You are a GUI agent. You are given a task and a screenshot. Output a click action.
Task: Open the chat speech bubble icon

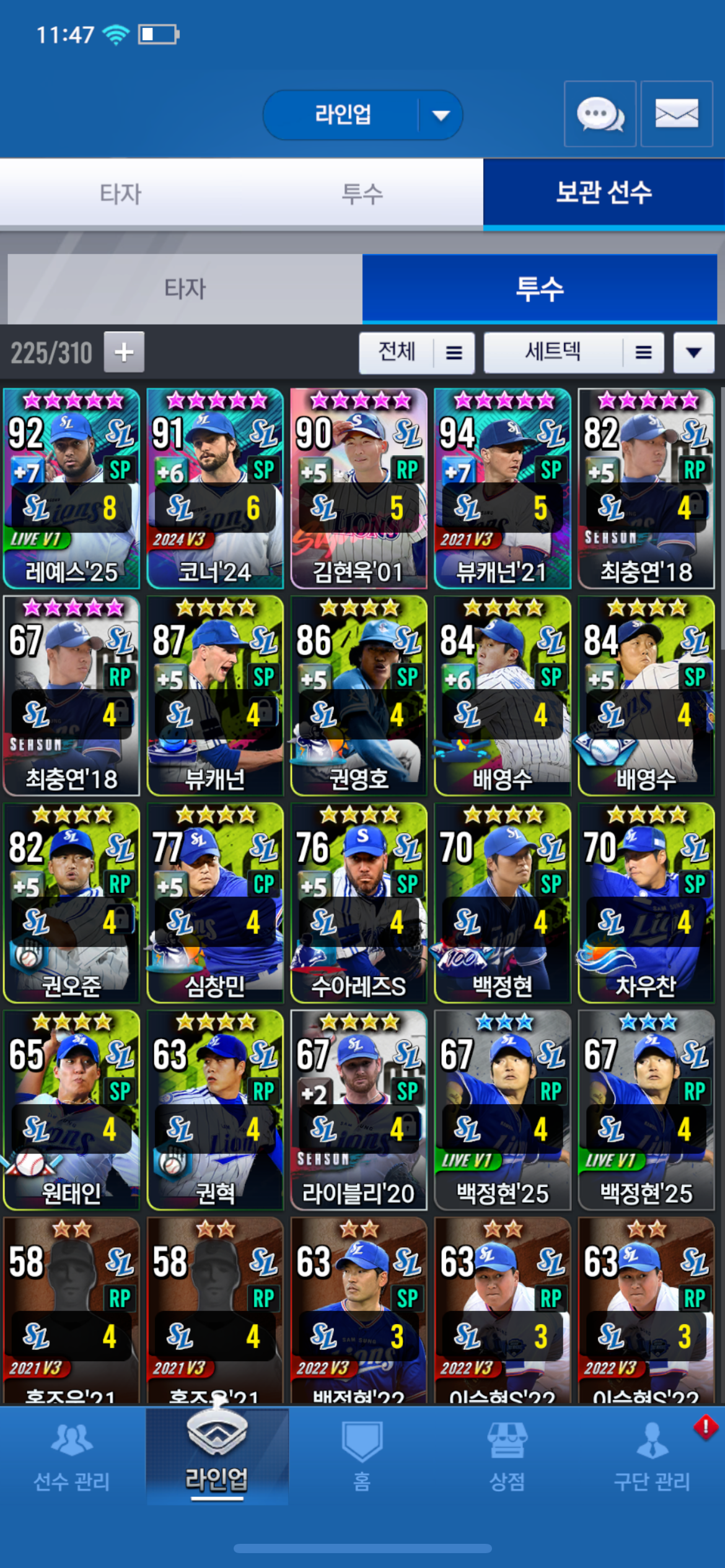pyautogui.click(x=600, y=114)
